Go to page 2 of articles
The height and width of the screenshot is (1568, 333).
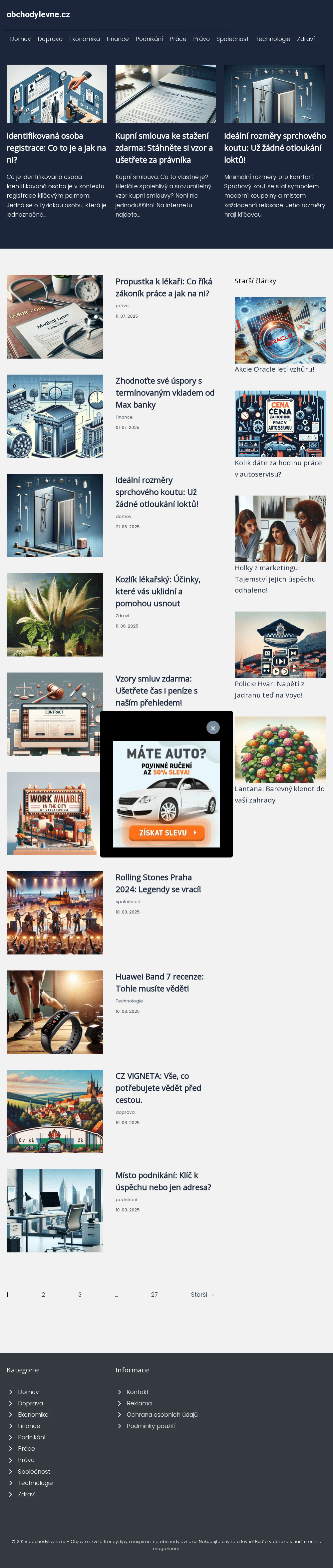[x=43, y=1295]
